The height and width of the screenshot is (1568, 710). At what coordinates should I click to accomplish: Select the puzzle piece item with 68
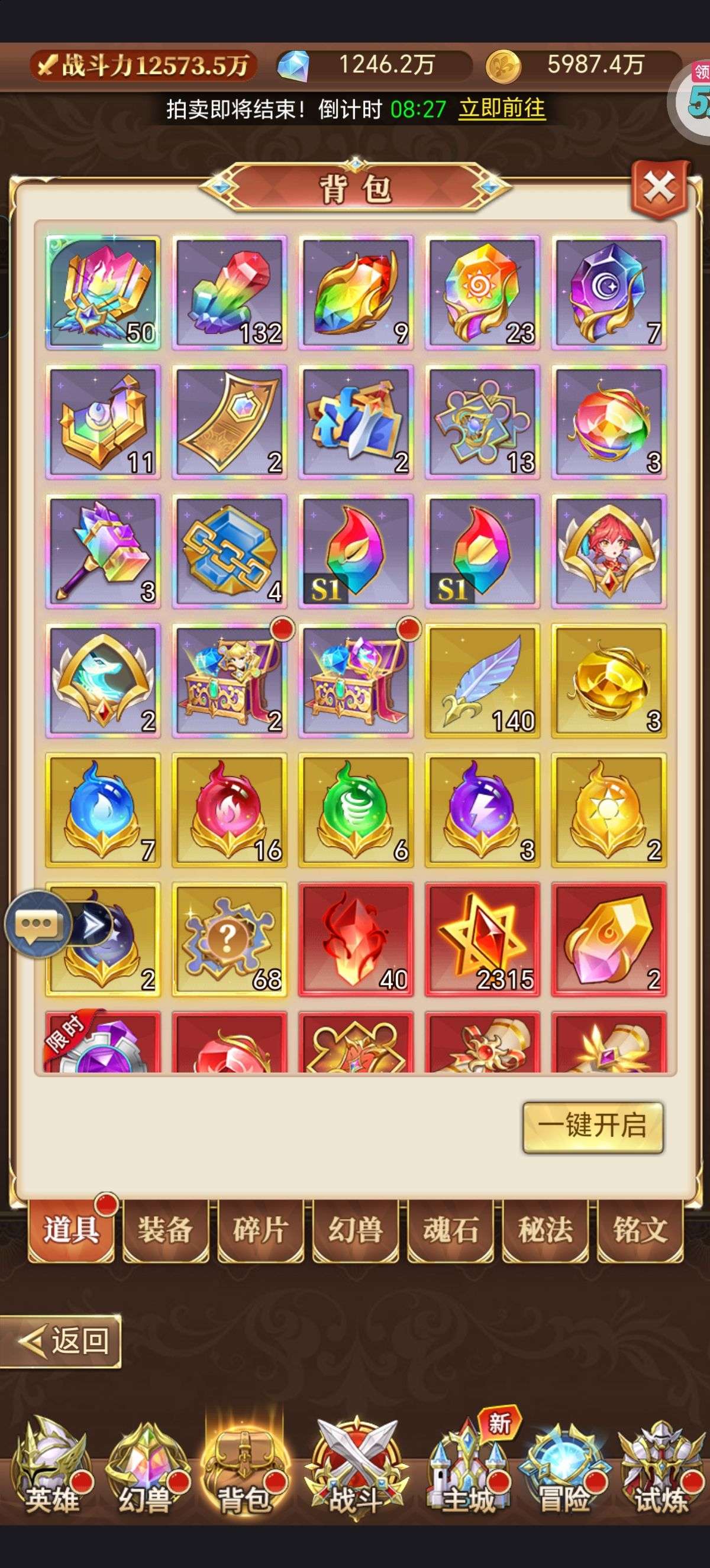point(230,939)
